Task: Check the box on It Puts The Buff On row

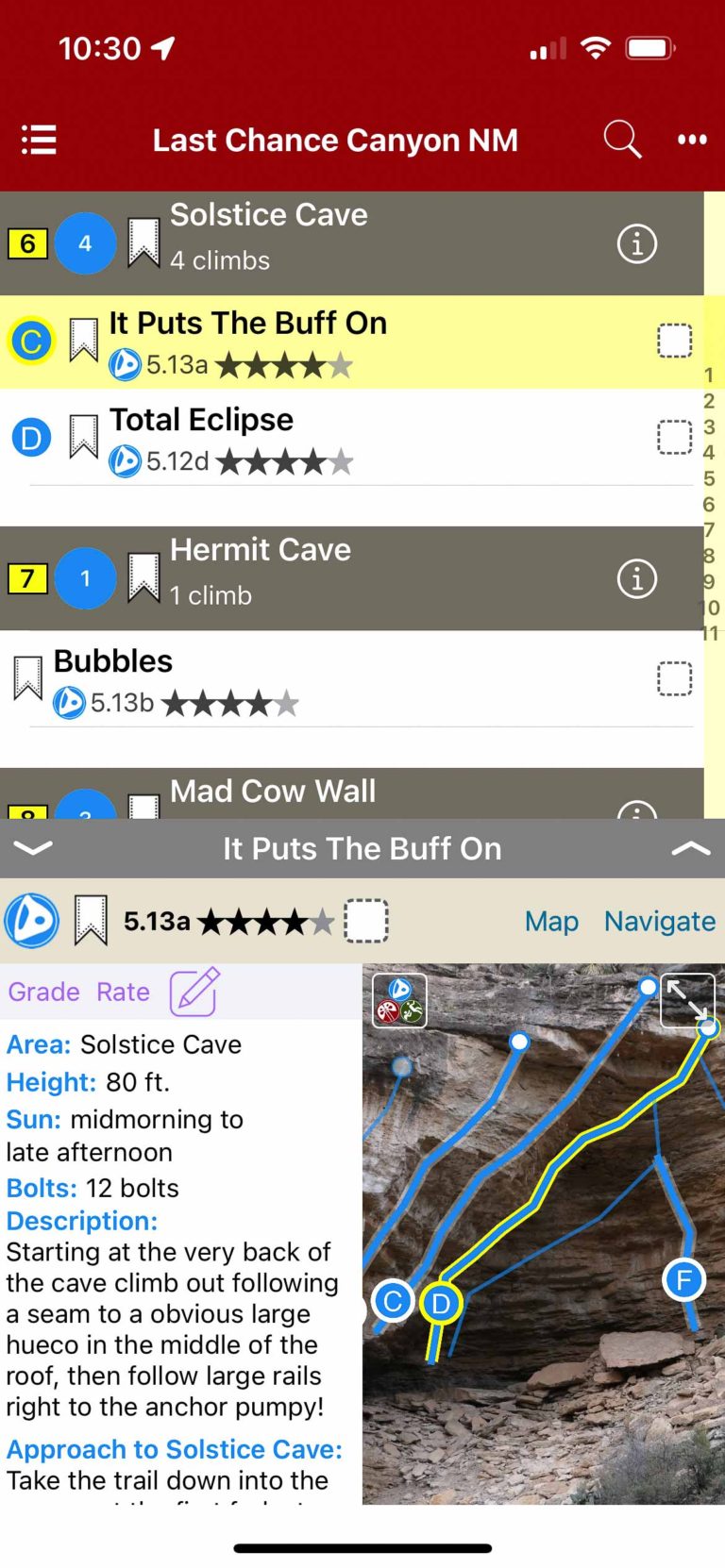Action: coord(674,341)
